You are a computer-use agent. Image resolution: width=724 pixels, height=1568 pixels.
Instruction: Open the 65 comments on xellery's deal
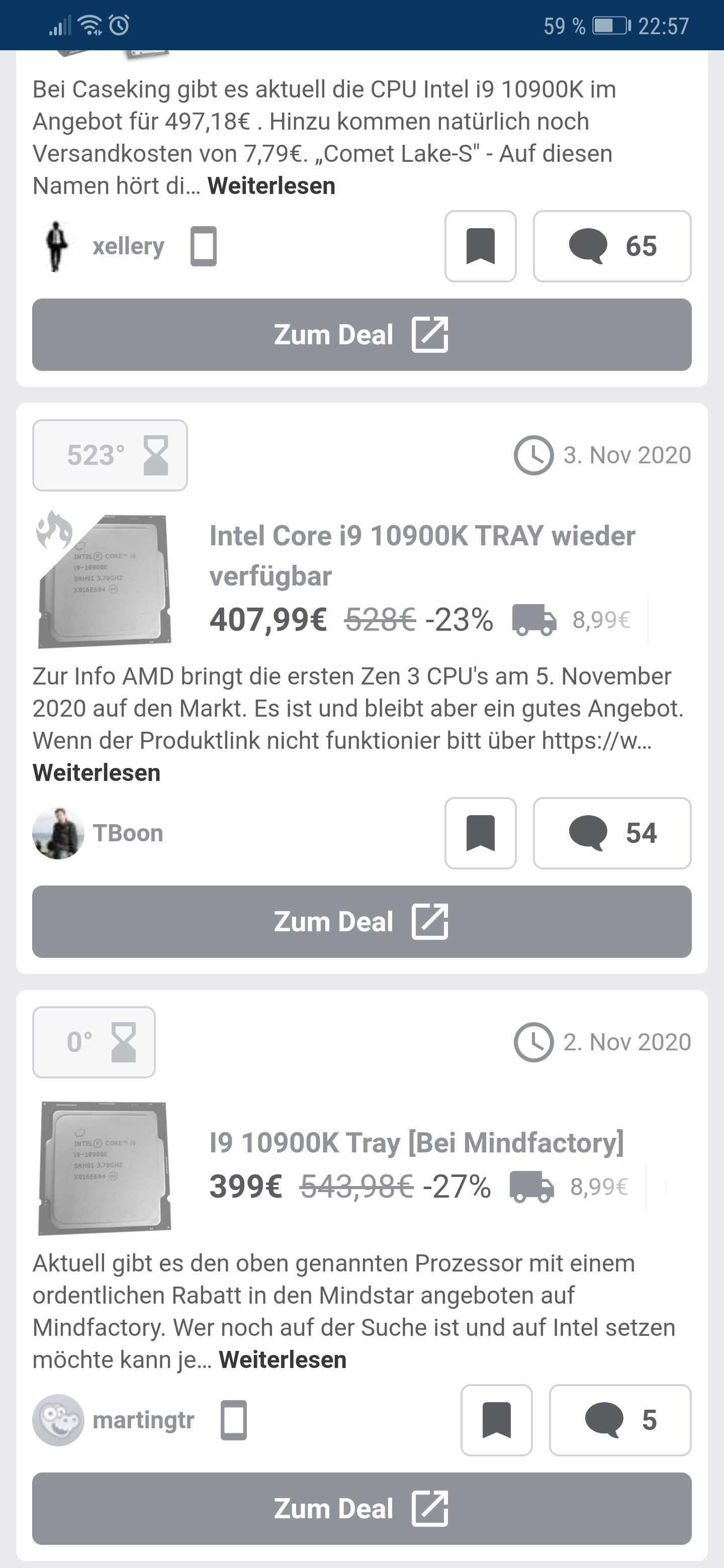click(612, 246)
